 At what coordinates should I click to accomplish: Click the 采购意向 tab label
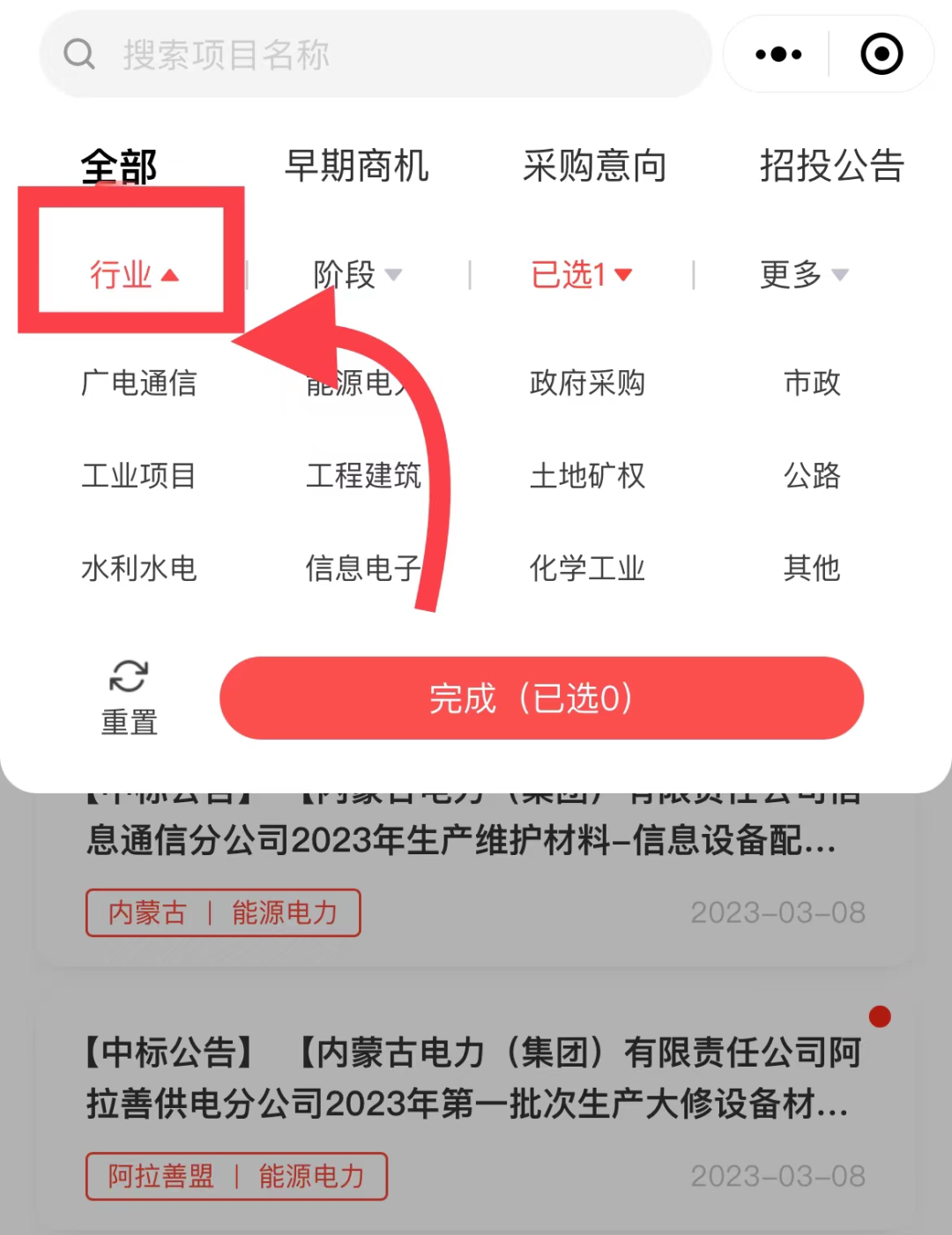click(596, 166)
